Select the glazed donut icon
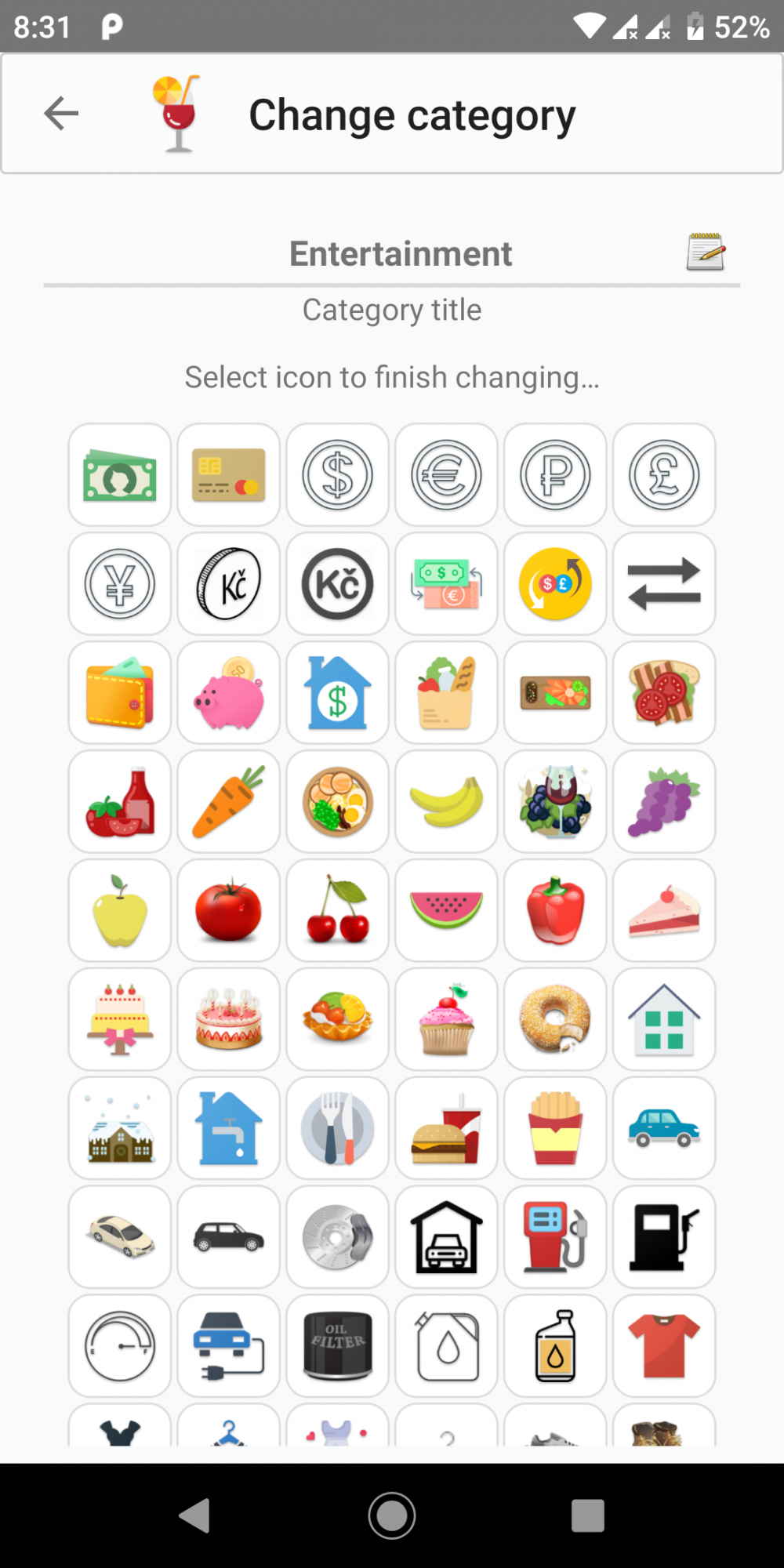 tap(555, 1020)
